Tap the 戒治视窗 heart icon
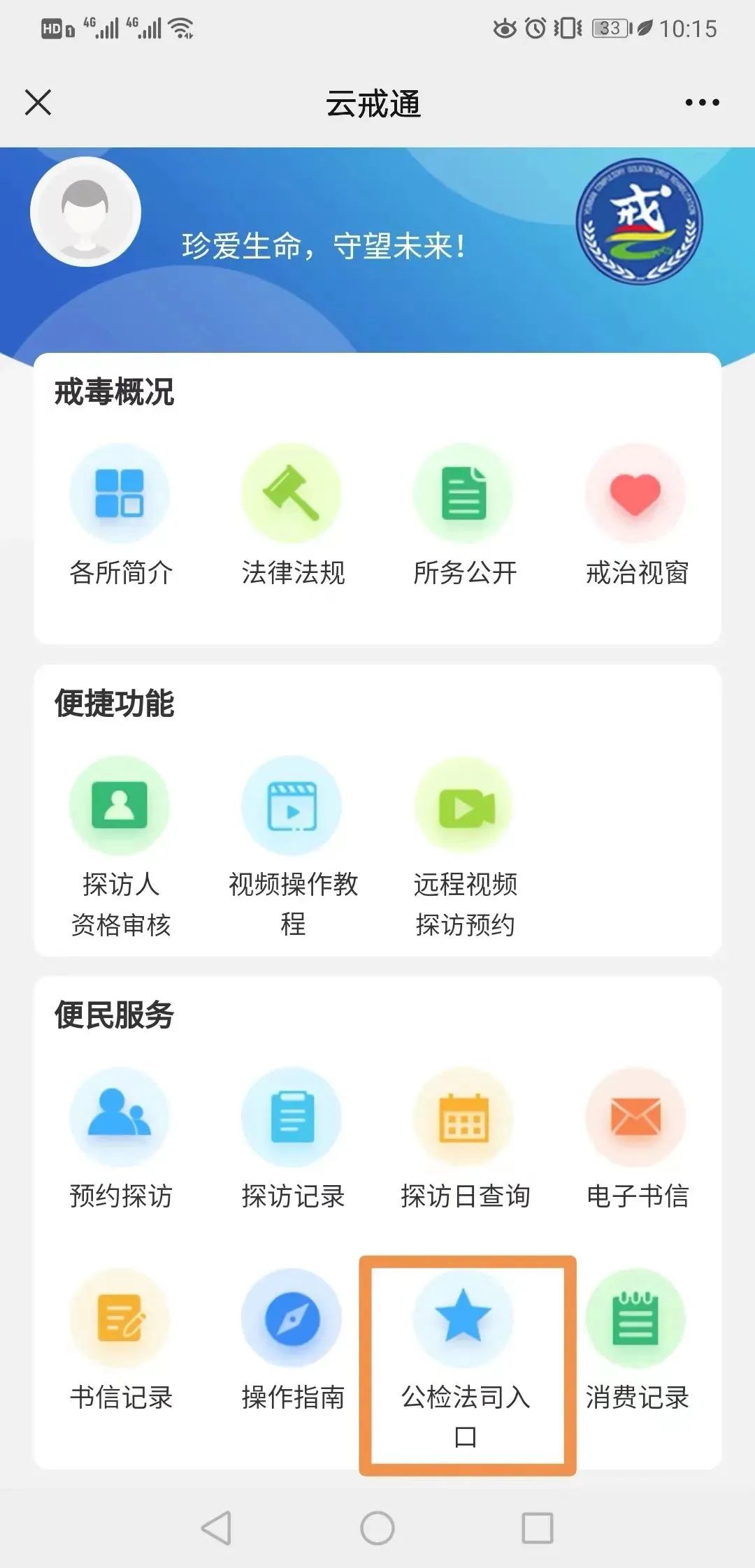 [x=635, y=493]
